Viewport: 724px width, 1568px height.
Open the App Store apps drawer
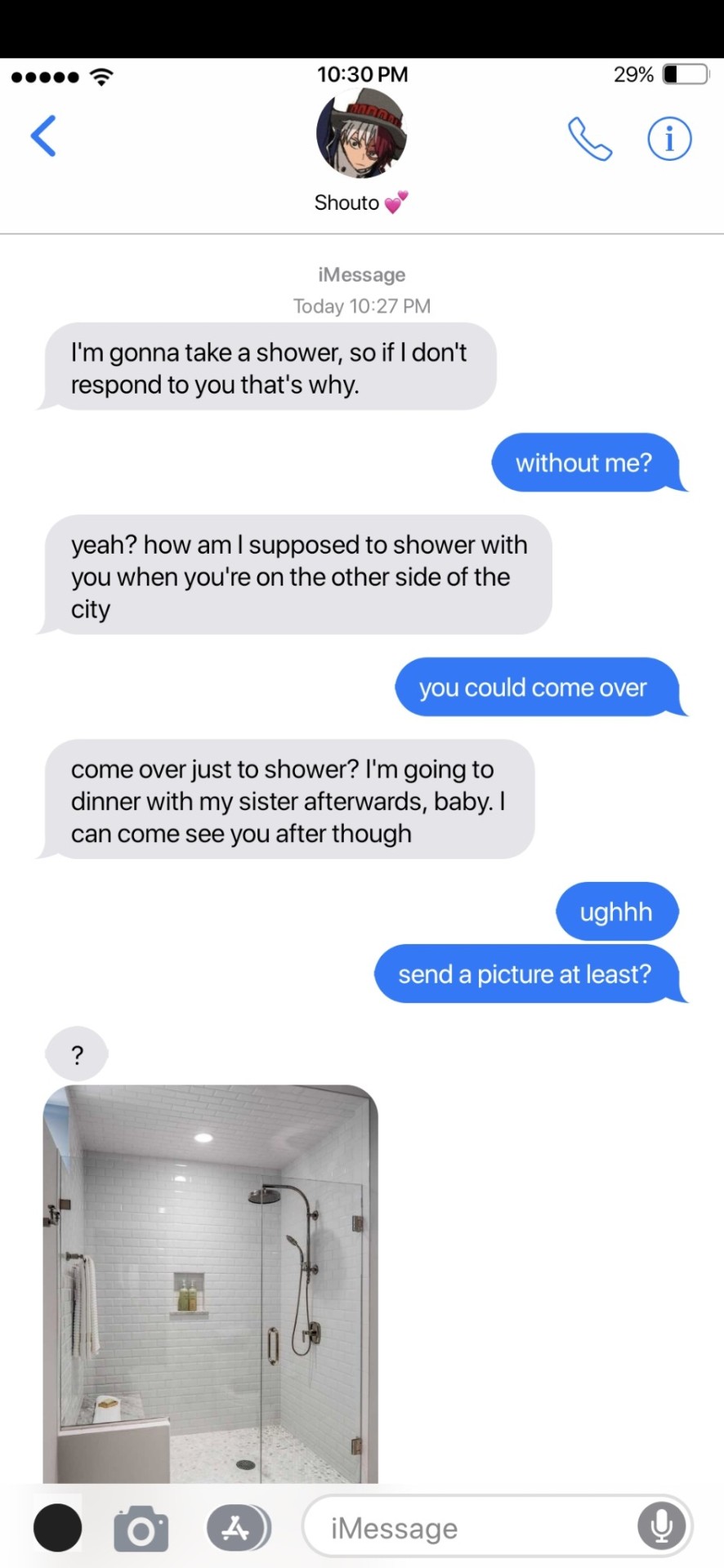pyautogui.click(x=237, y=1528)
